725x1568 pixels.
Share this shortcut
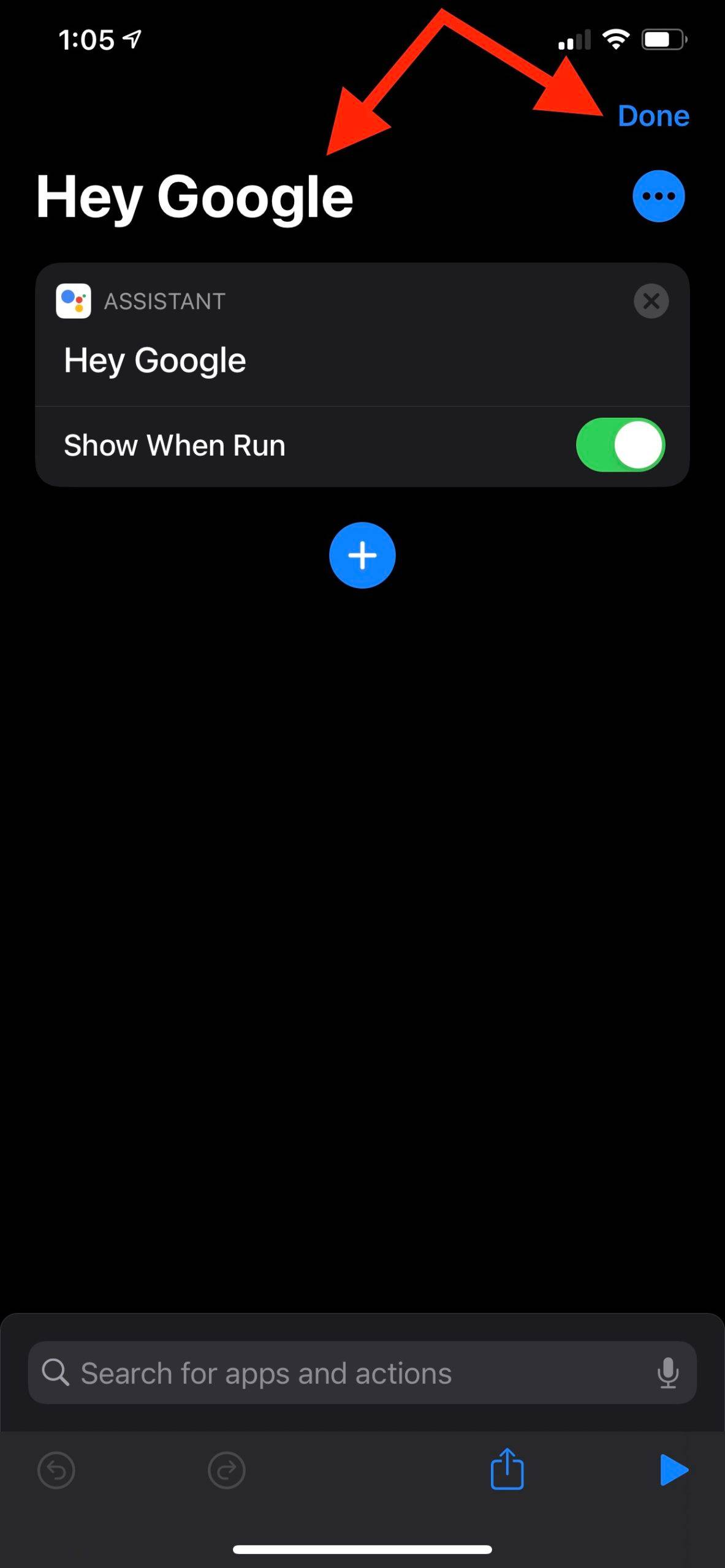pos(507,1469)
